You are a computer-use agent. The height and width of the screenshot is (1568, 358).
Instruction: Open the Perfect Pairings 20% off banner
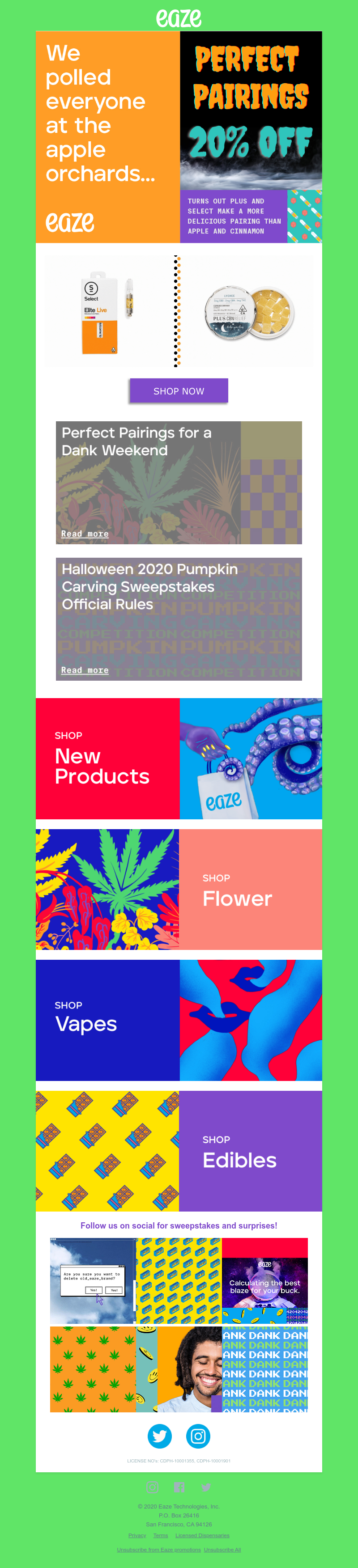point(250,136)
